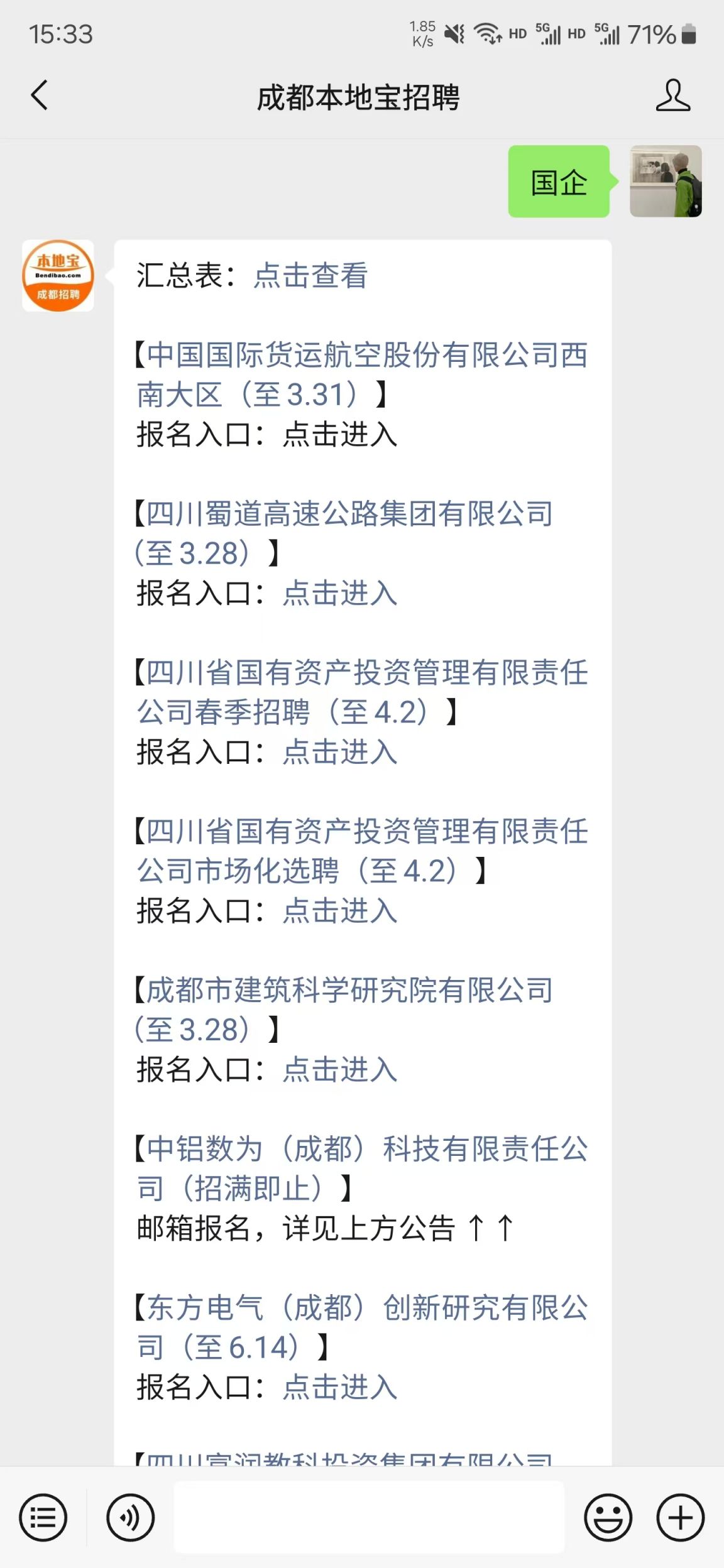Image resolution: width=724 pixels, height=1568 pixels.
Task: Open the 市场化选聘 announcement link
Action: 362,851
